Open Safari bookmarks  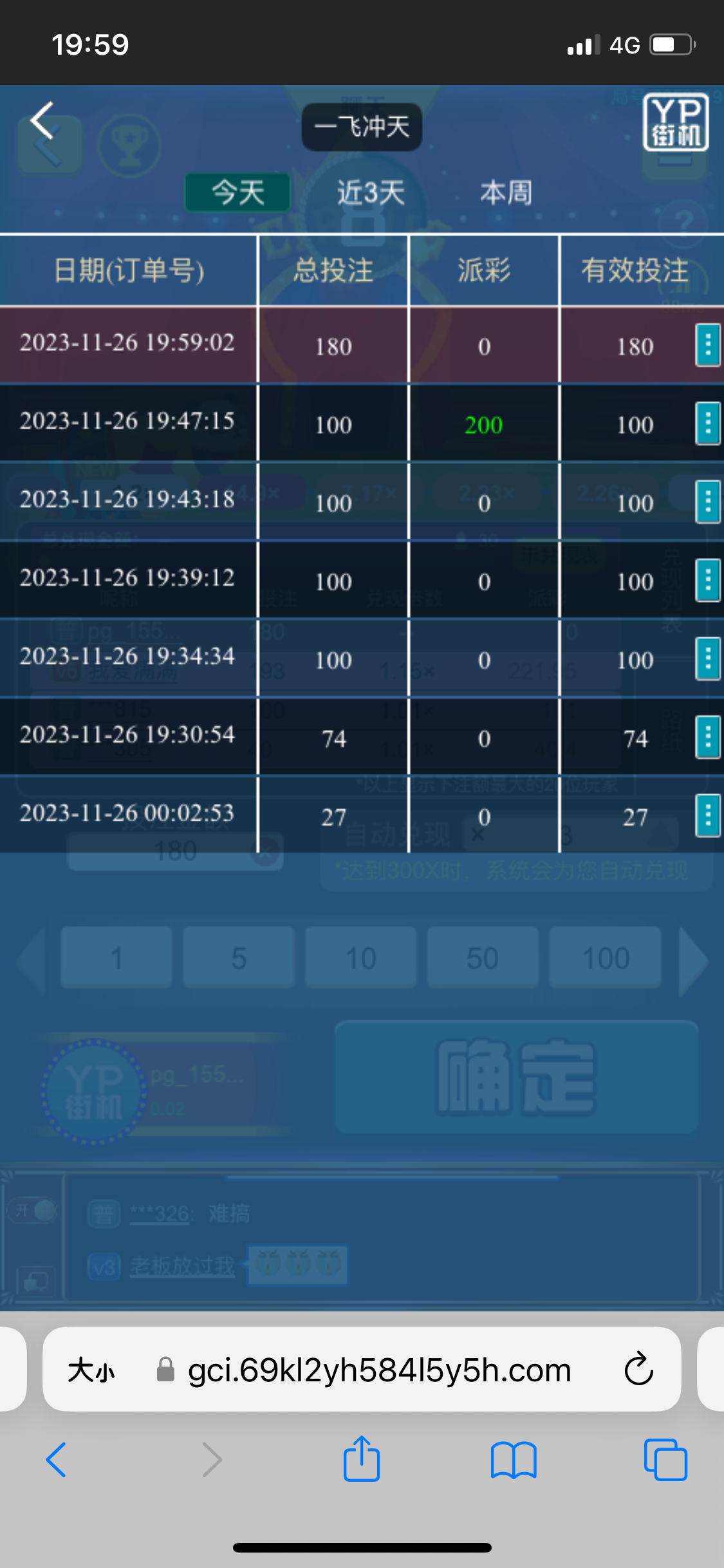pos(513,1459)
